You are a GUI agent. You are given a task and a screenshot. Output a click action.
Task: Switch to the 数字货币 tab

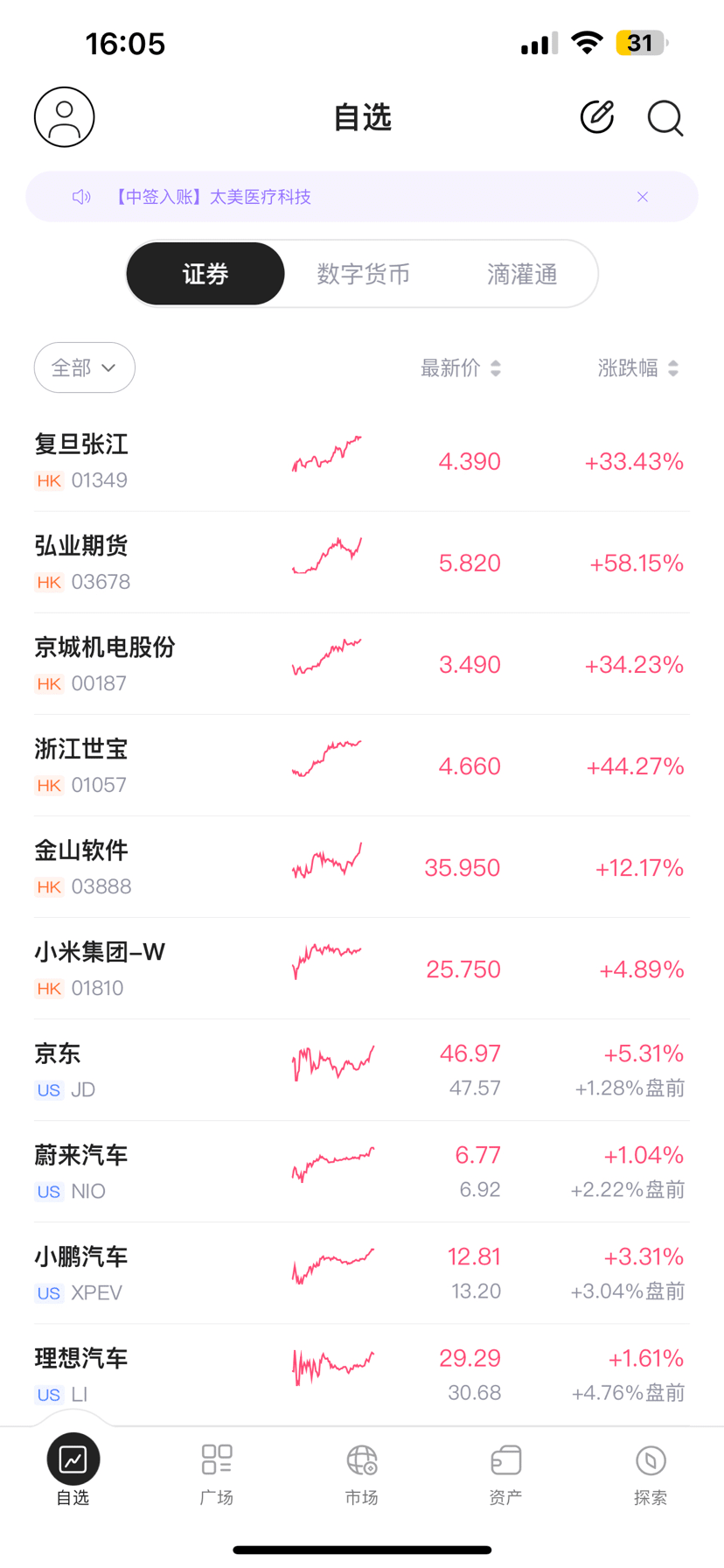(x=364, y=274)
